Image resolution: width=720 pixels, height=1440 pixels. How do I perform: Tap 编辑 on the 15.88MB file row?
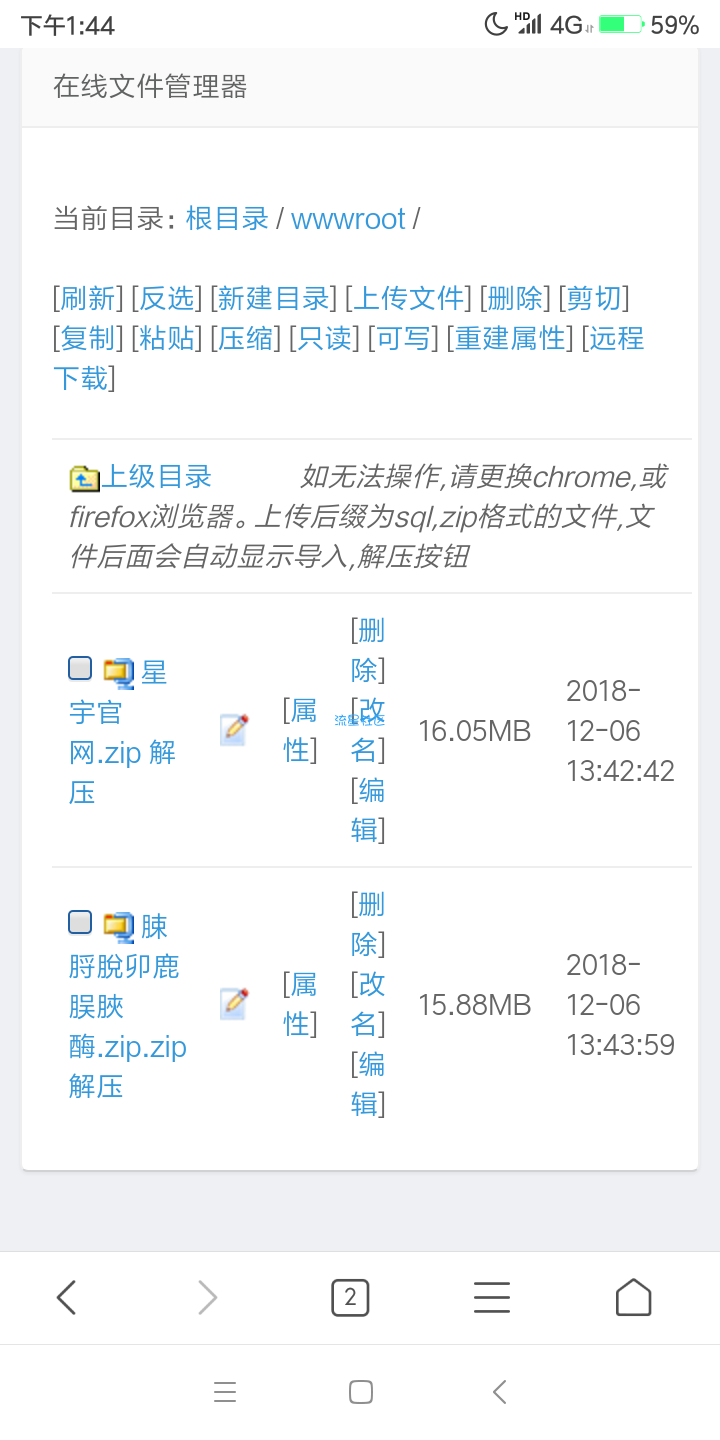368,1084
